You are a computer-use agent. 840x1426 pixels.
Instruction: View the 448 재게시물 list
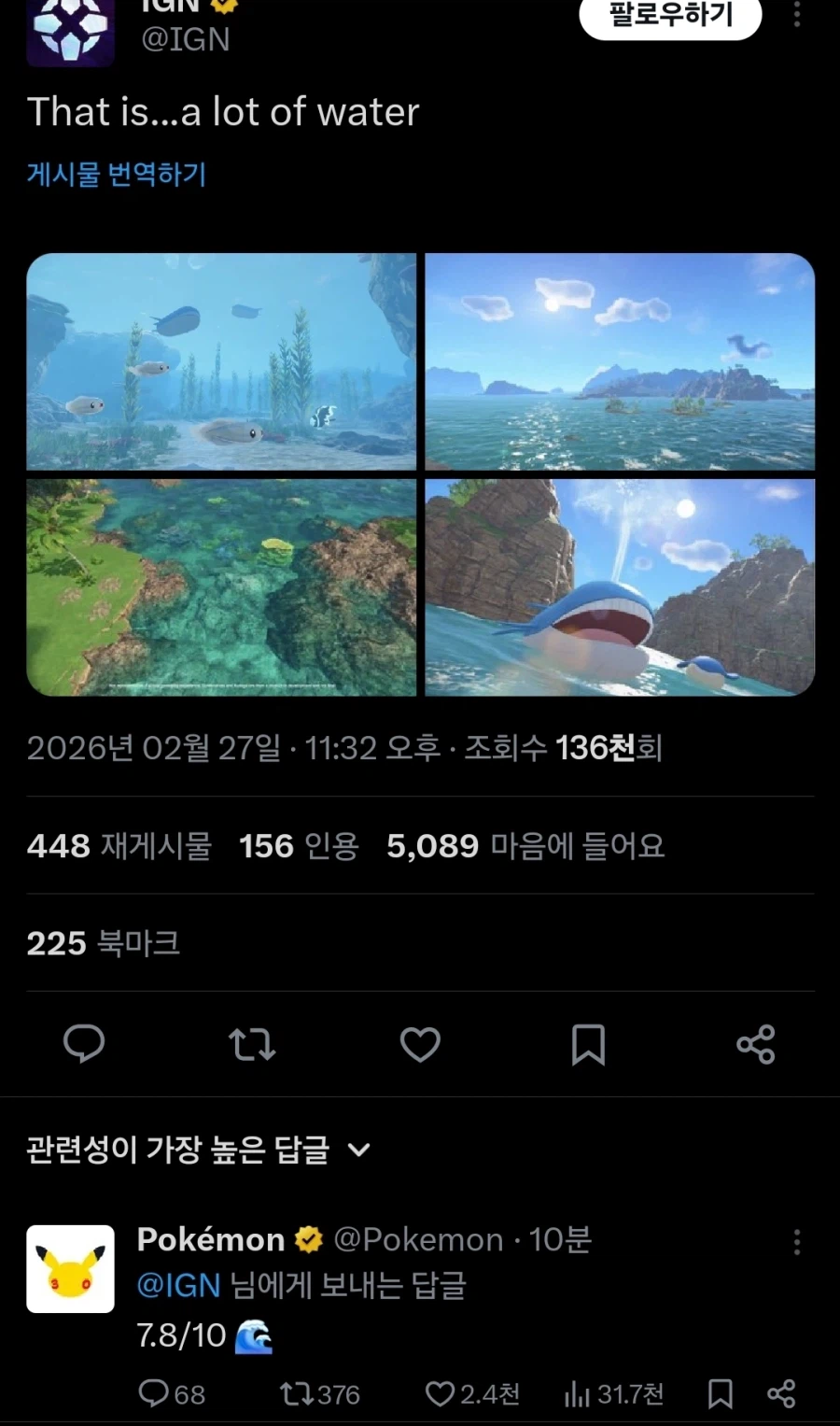(117, 845)
